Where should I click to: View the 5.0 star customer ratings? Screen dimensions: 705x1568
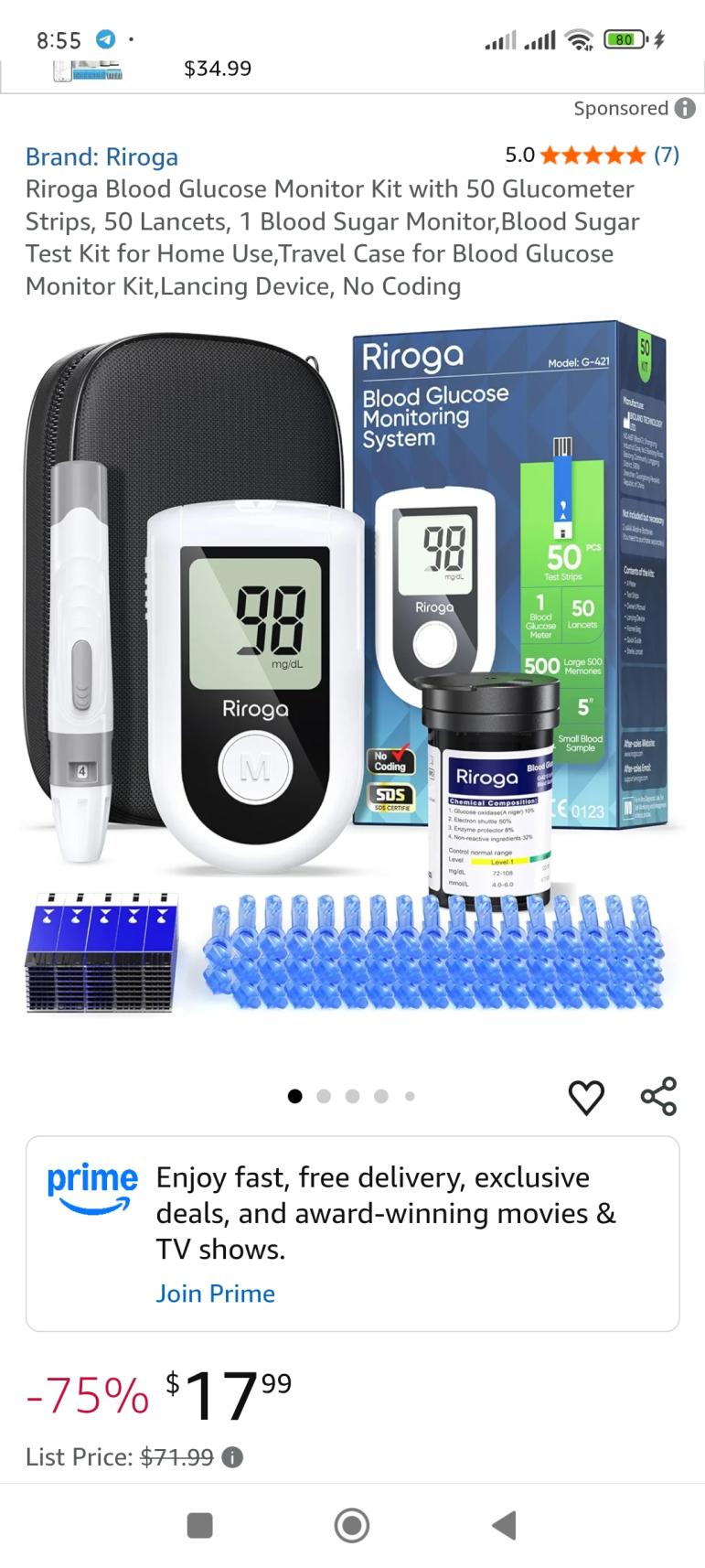click(593, 155)
